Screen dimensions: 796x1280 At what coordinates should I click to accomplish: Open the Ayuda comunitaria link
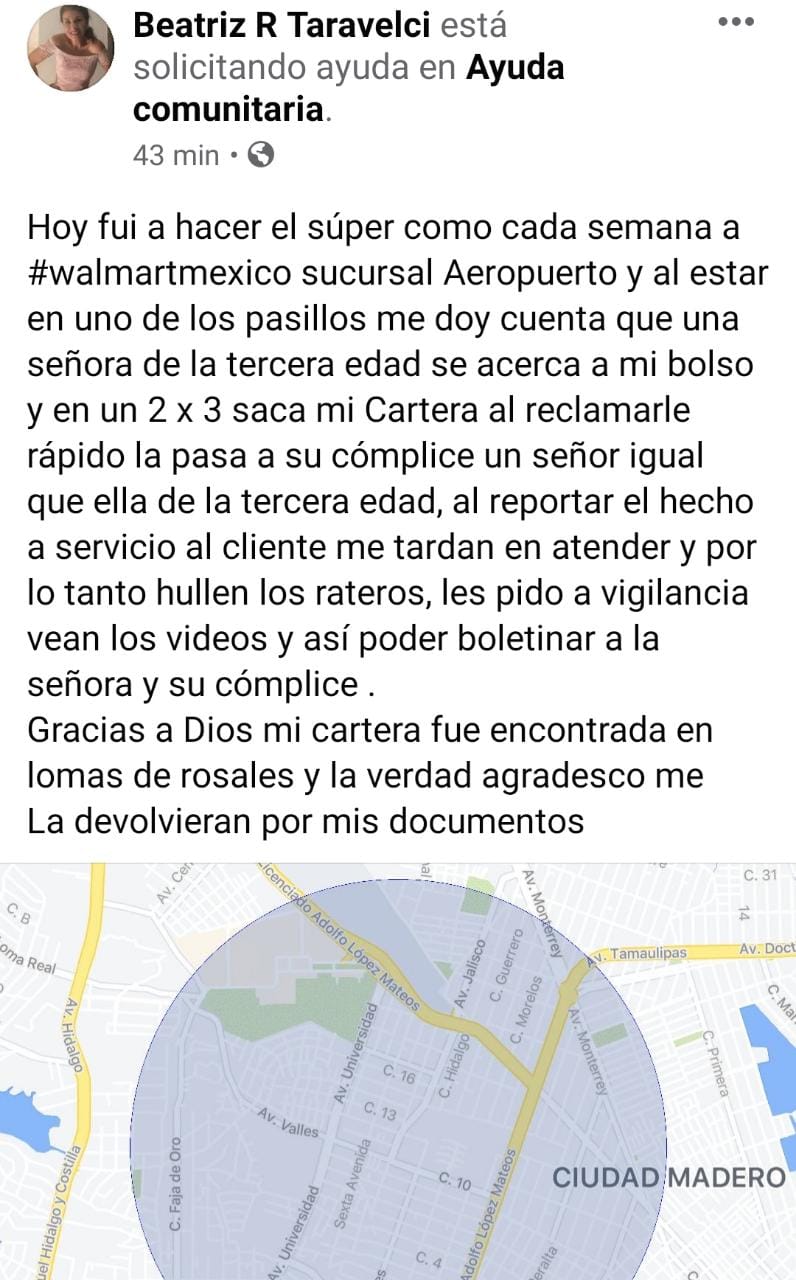[x=348, y=88]
